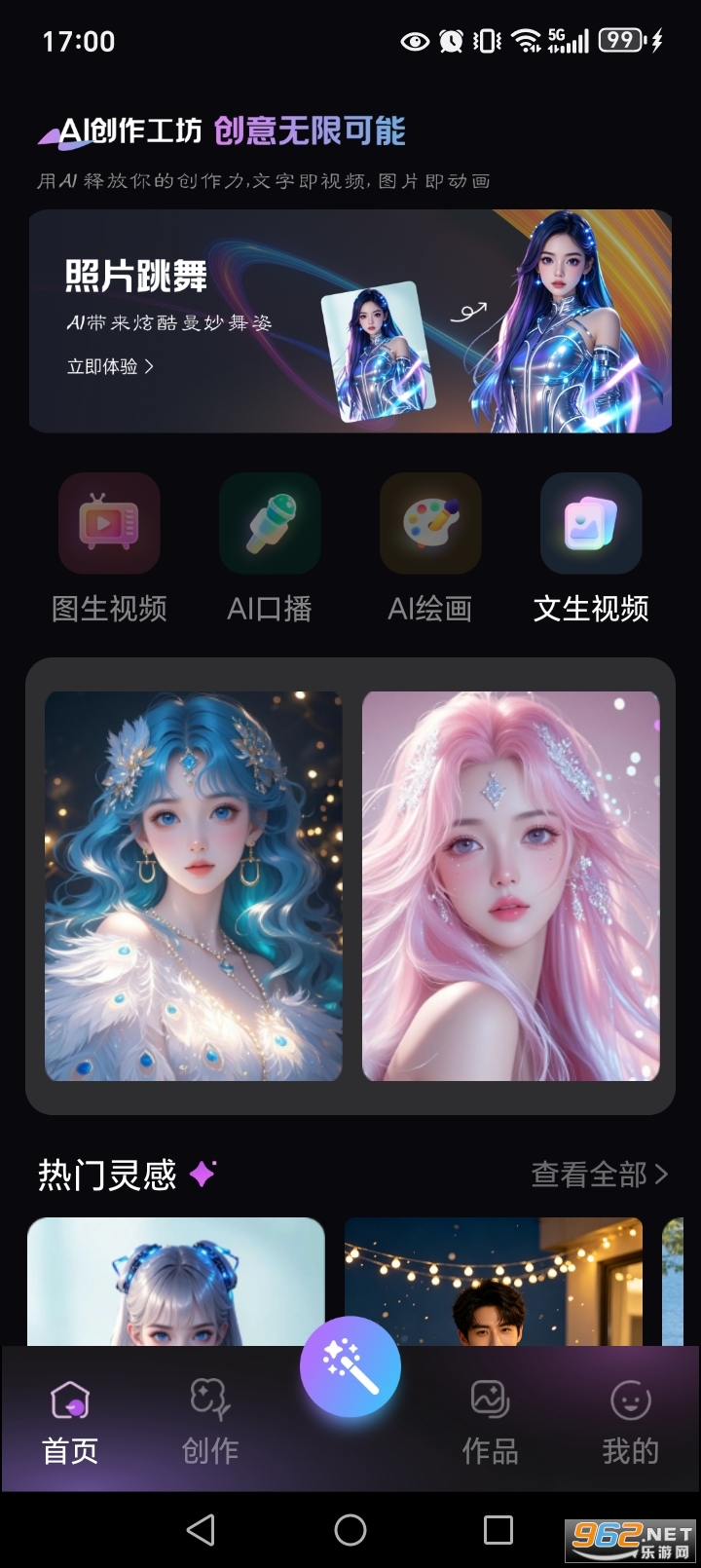Select the AI口播 voiceover feature
Image resolution: width=701 pixels, height=1568 pixels.
pos(270,523)
